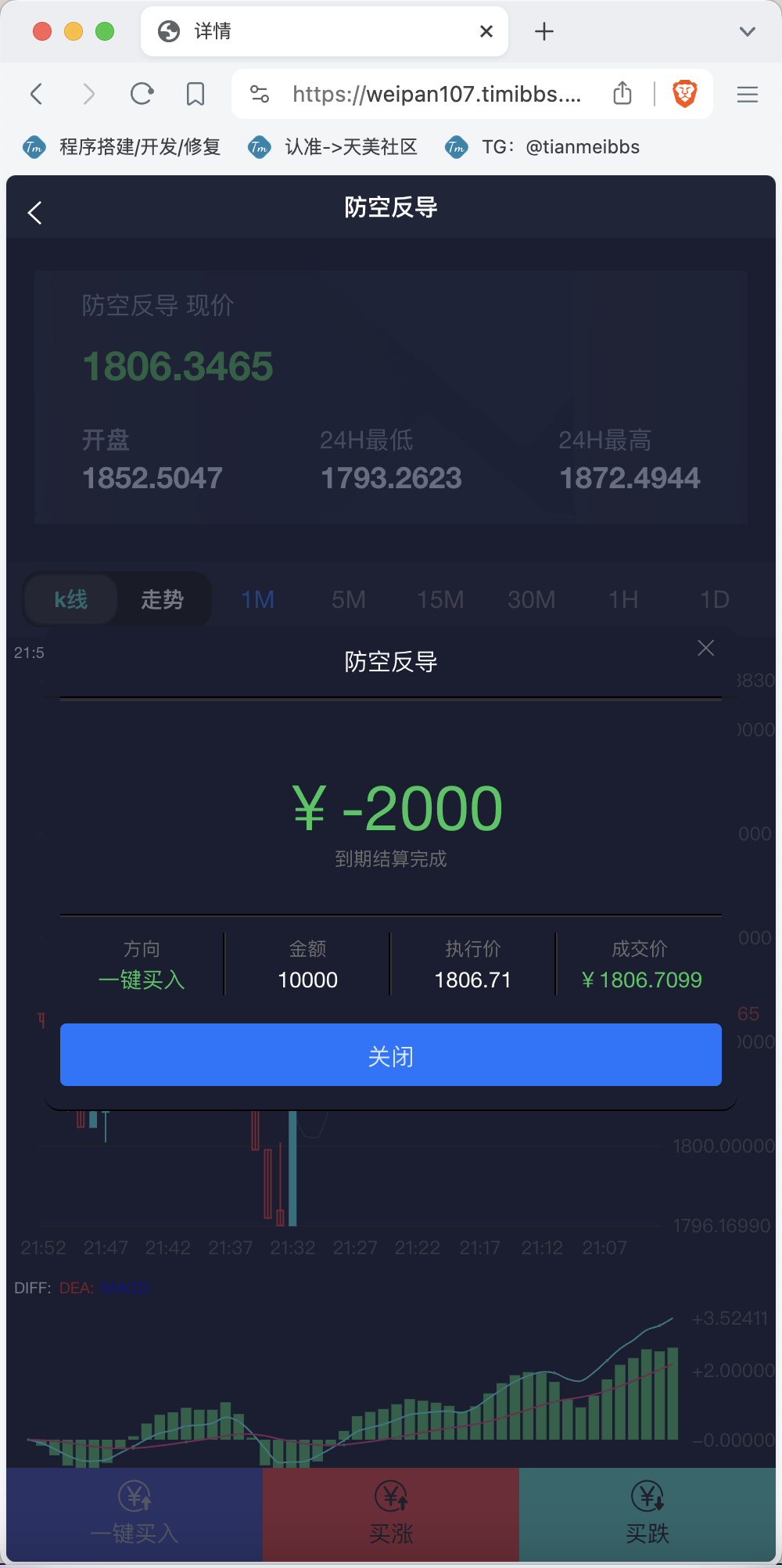This screenshot has width=782, height=1568.
Task: Select the 1M interval
Action: 257,599
